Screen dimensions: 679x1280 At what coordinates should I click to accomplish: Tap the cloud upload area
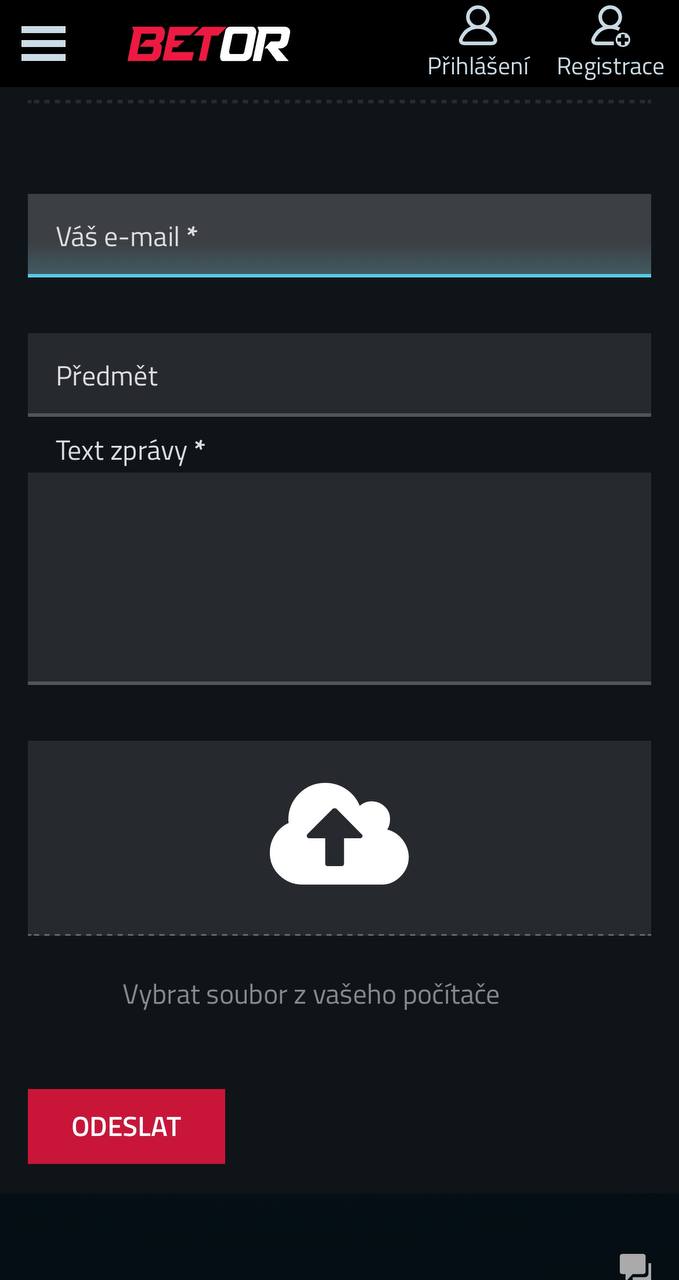click(x=339, y=838)
